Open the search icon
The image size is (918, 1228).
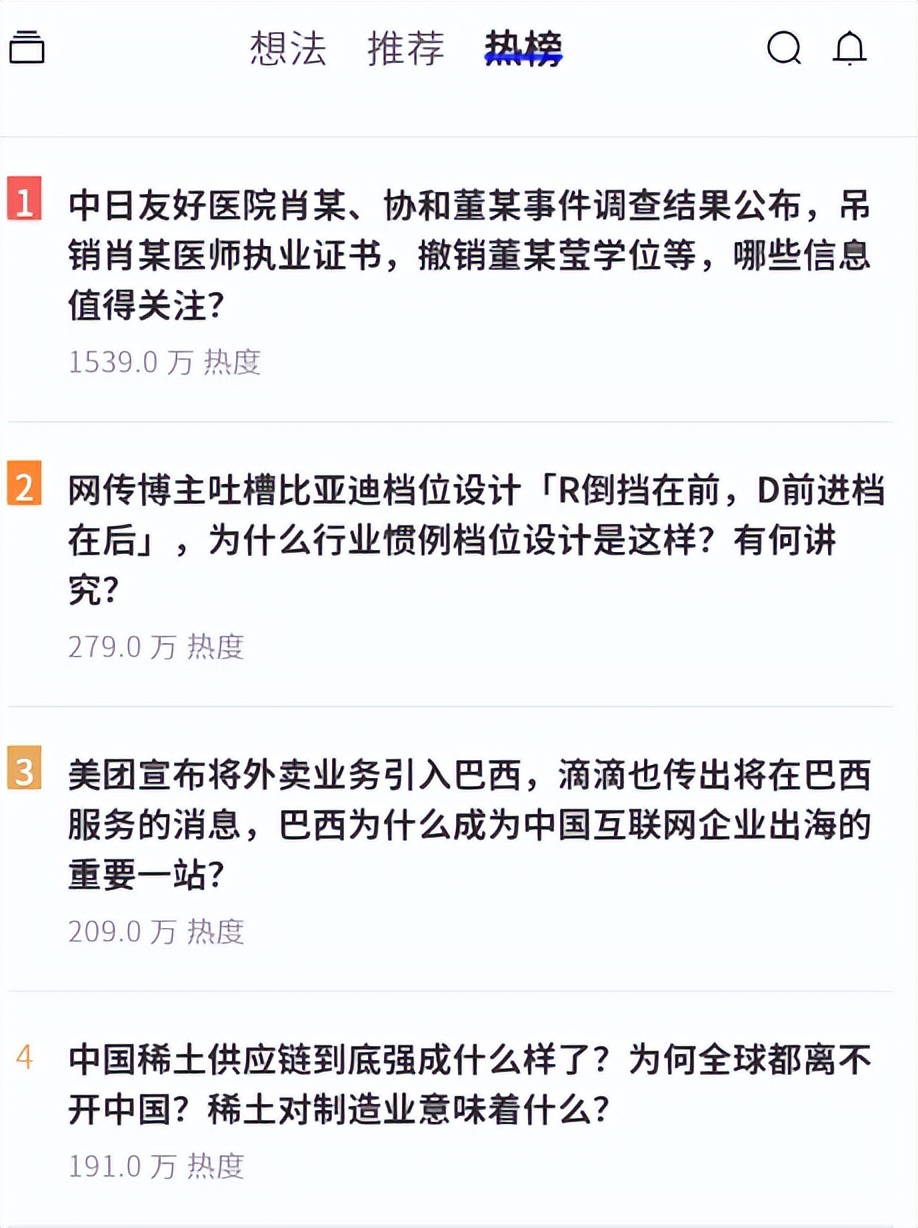coord(784,48)
